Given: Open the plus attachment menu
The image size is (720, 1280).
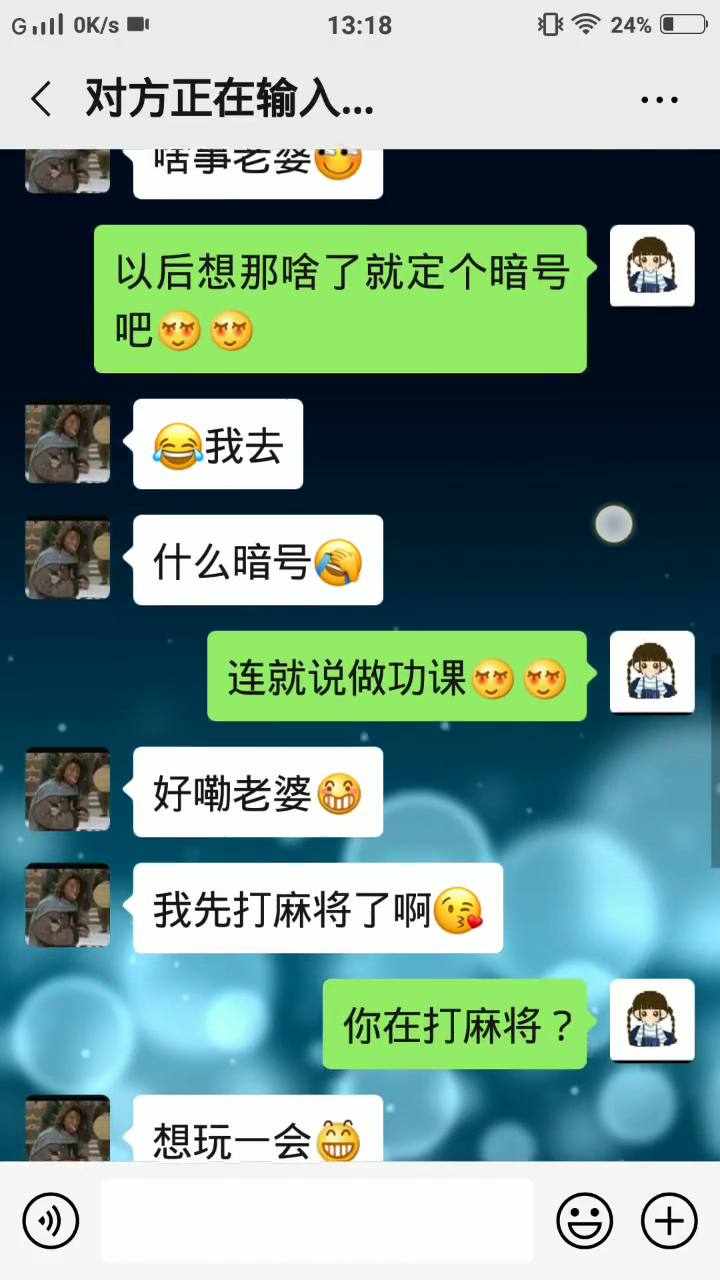Looking at the screenshot, I should pos(668,1220).
